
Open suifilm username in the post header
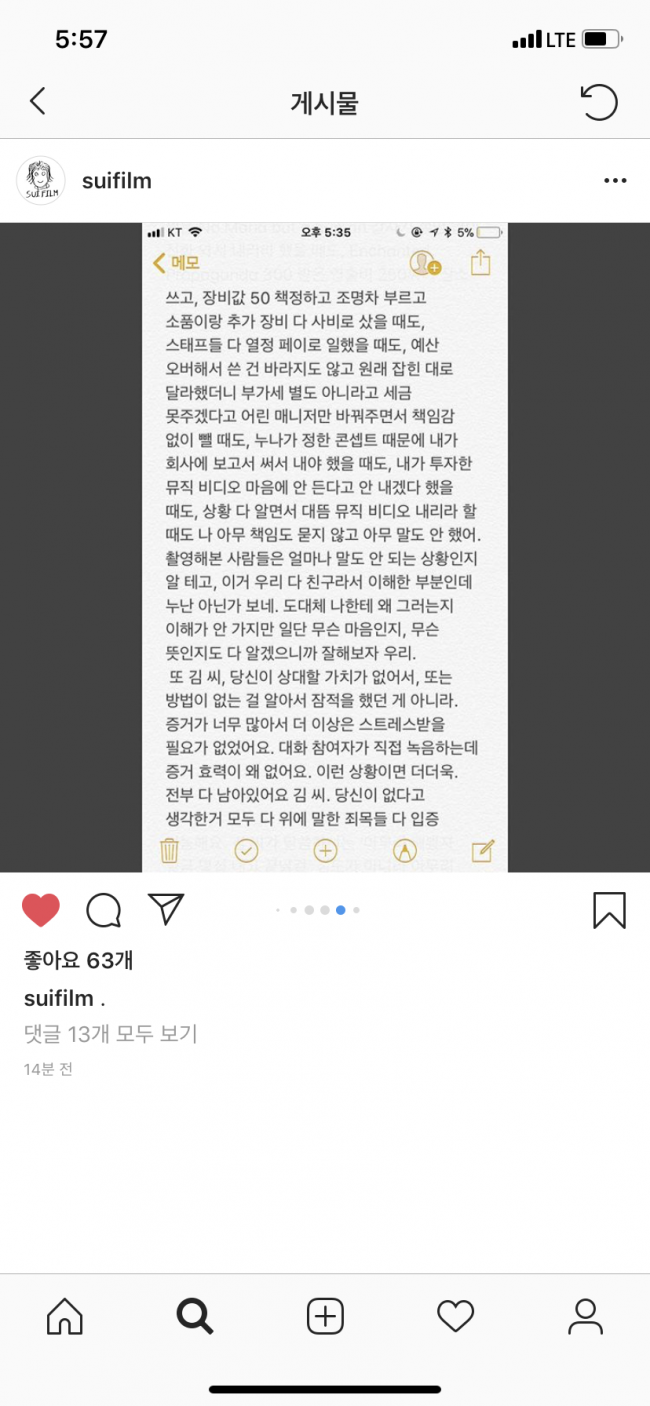pyautogui.click(x=116, y=181)
